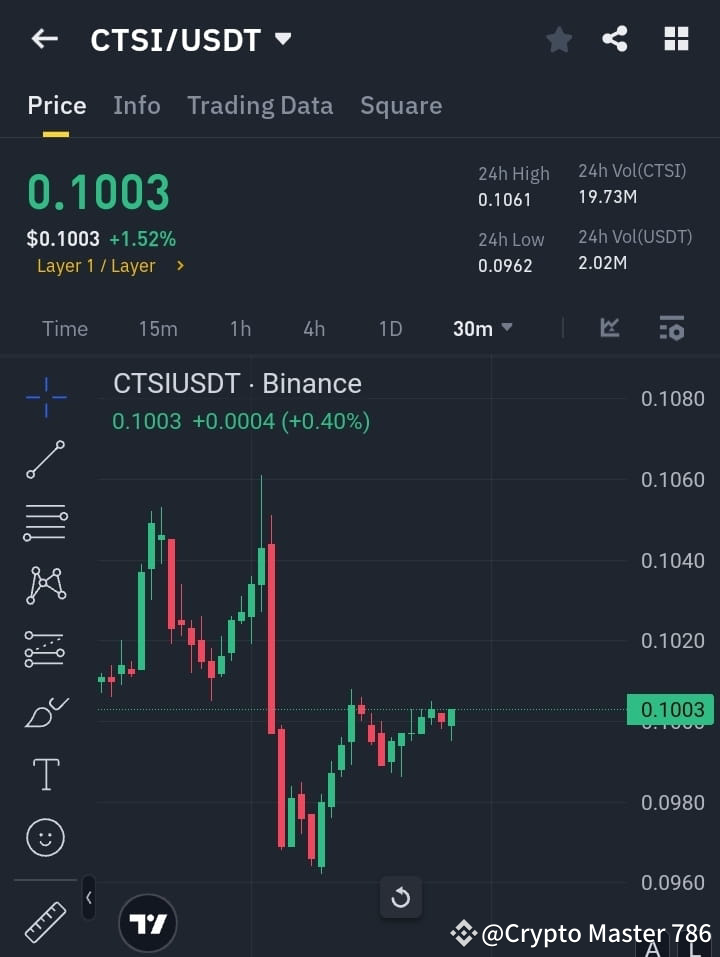Select the trend line drawing tool
Image resolution: width=720 pixels, height=957 pixels.
(45, 460)
